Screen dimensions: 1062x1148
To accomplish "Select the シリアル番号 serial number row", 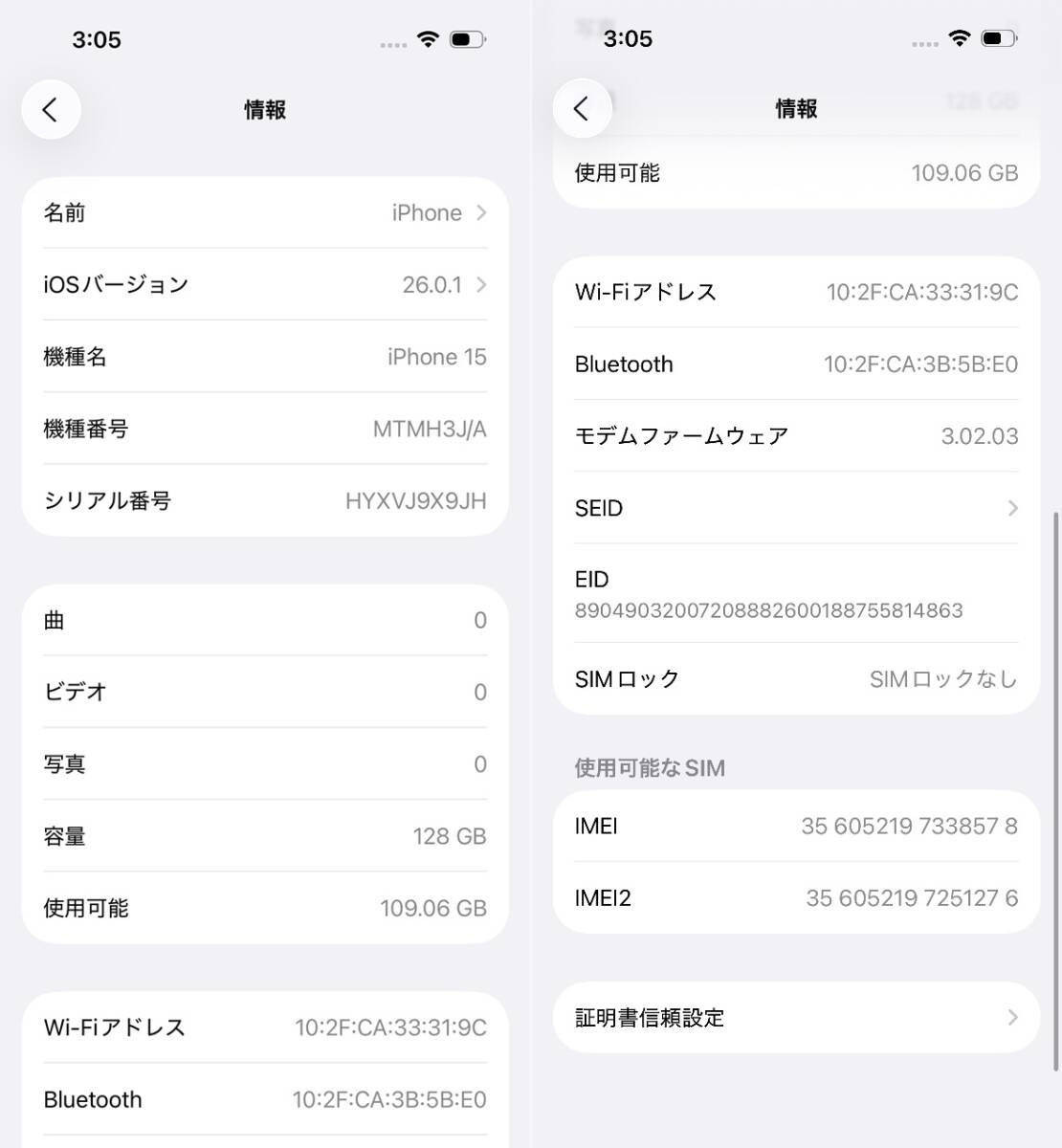I will [264, 500].
